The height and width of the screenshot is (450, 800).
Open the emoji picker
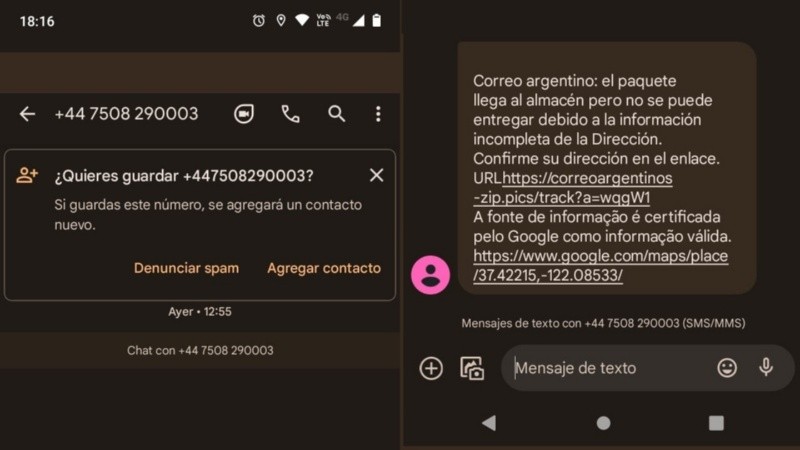pos(727,368)
